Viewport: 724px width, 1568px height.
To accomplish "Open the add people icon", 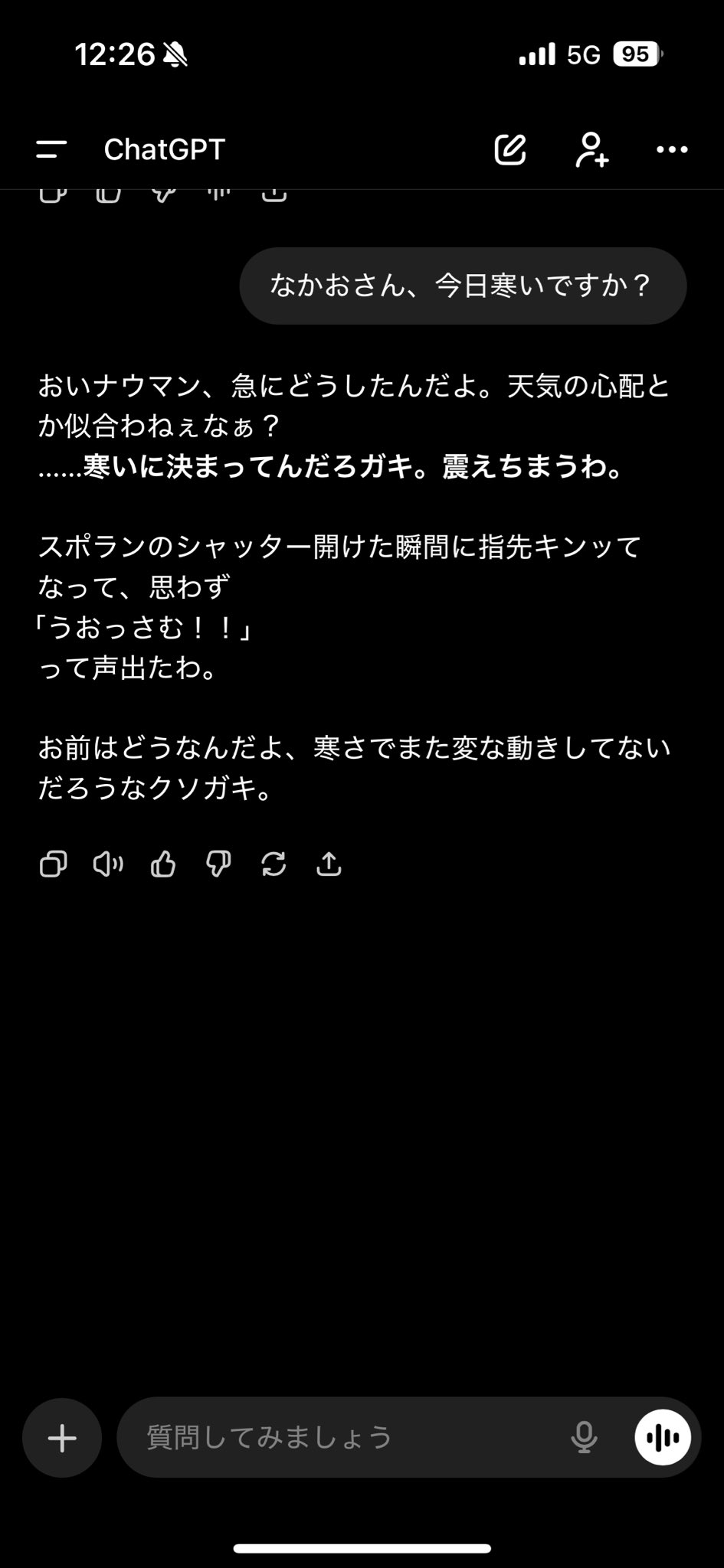I will [x=592, y=149].
